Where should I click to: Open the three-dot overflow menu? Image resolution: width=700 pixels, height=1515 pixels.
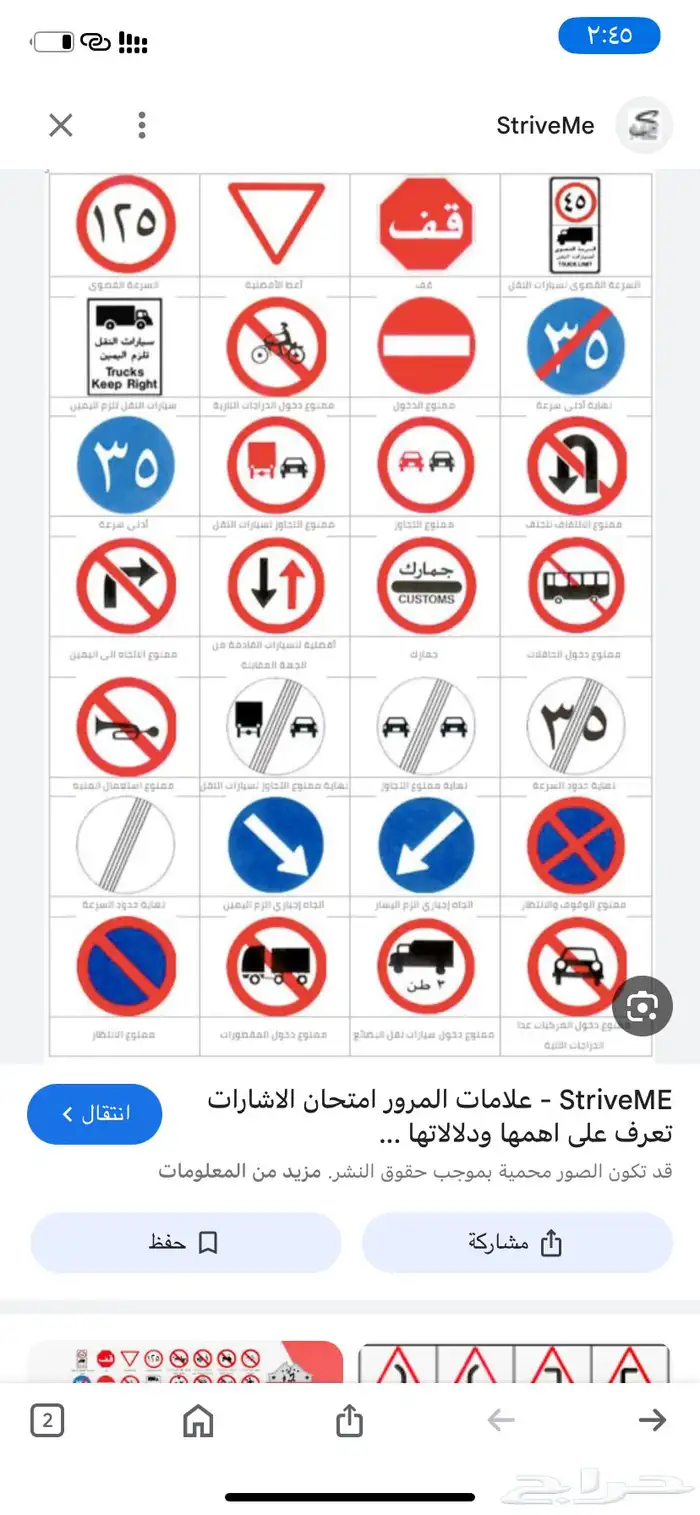point(142,125)
